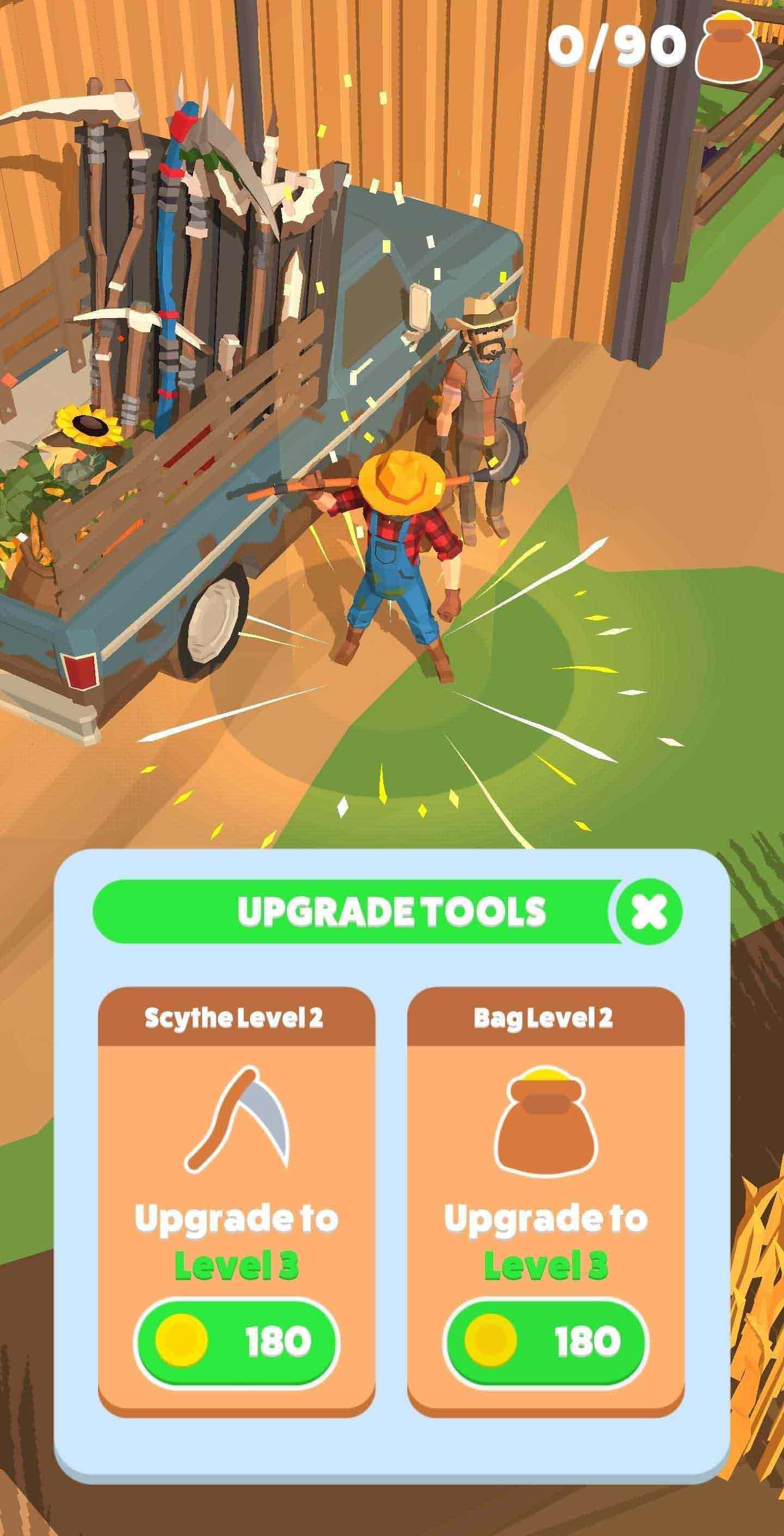Buy Scythe Level 3 upgrade for 180
The image size is (784, 1536).
coord(236,1342)
